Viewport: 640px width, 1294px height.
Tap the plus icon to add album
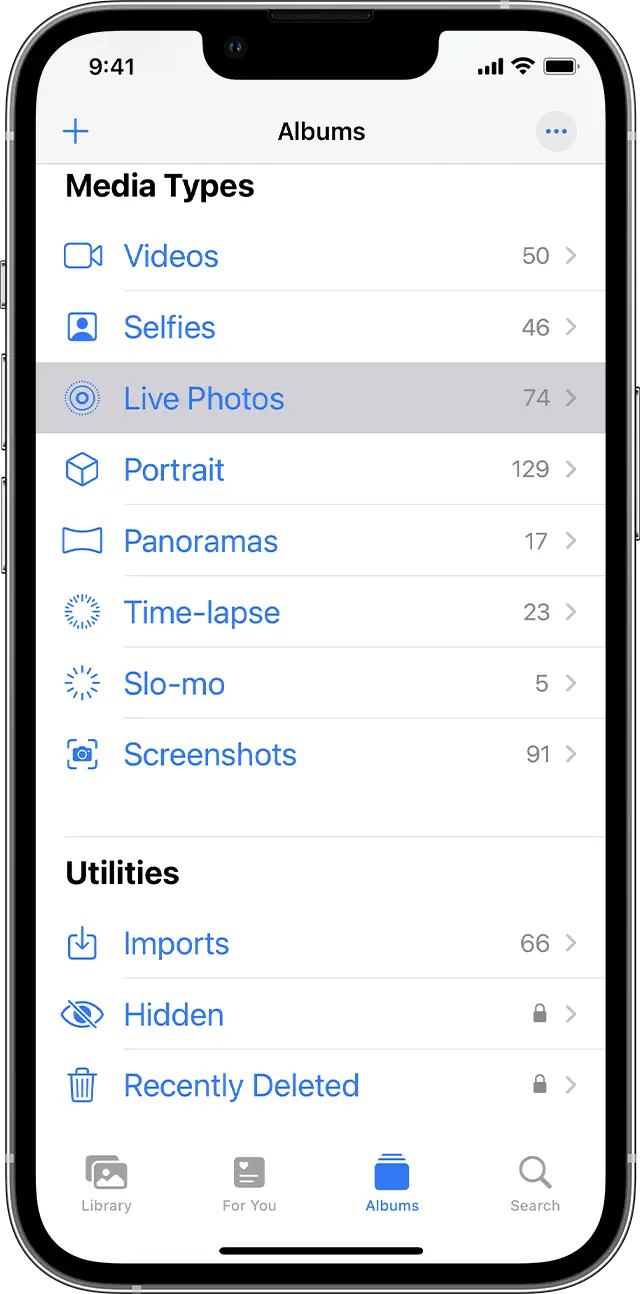[x=76, y=131]
